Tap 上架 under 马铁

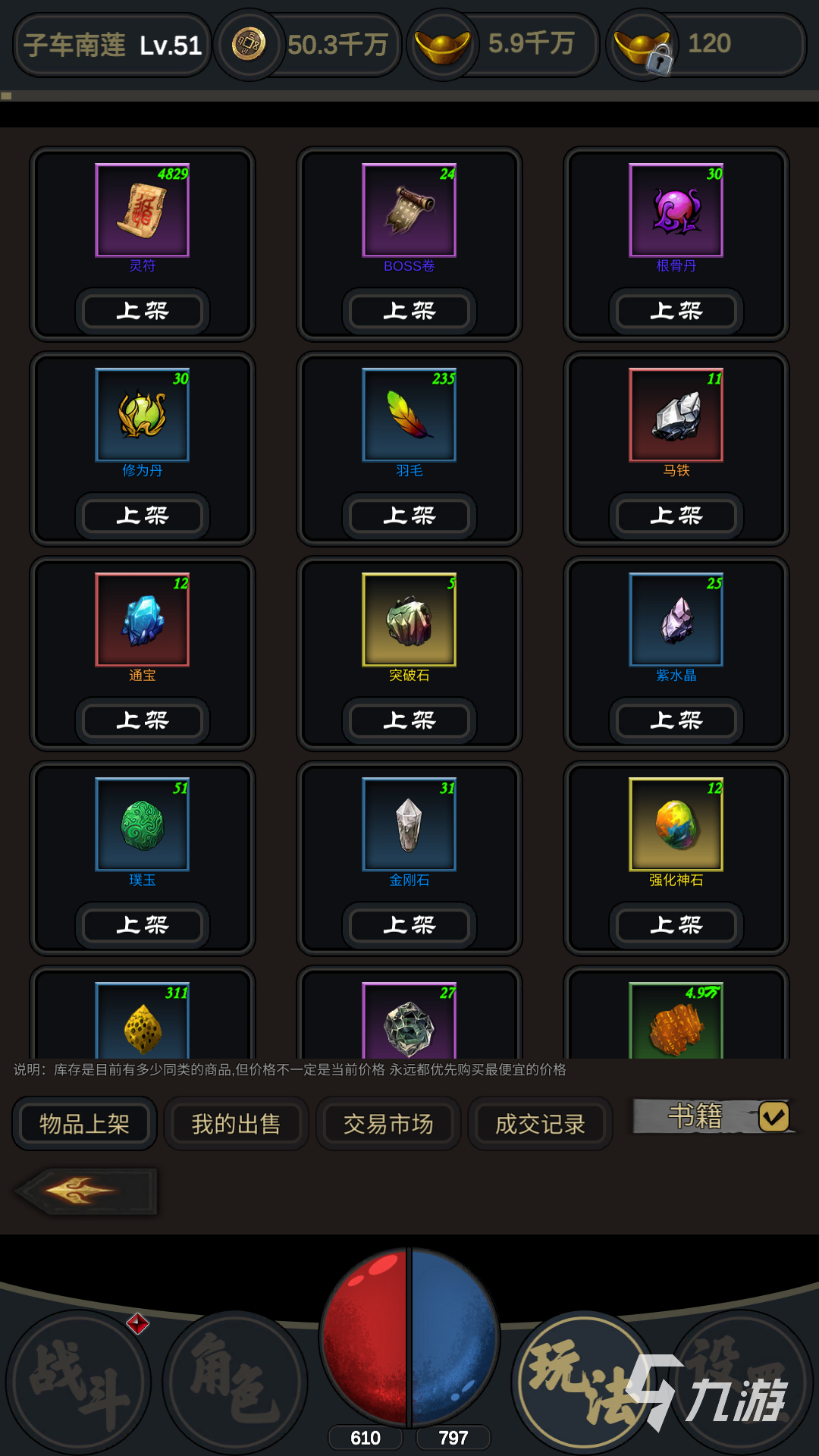(x=676, y=516)
